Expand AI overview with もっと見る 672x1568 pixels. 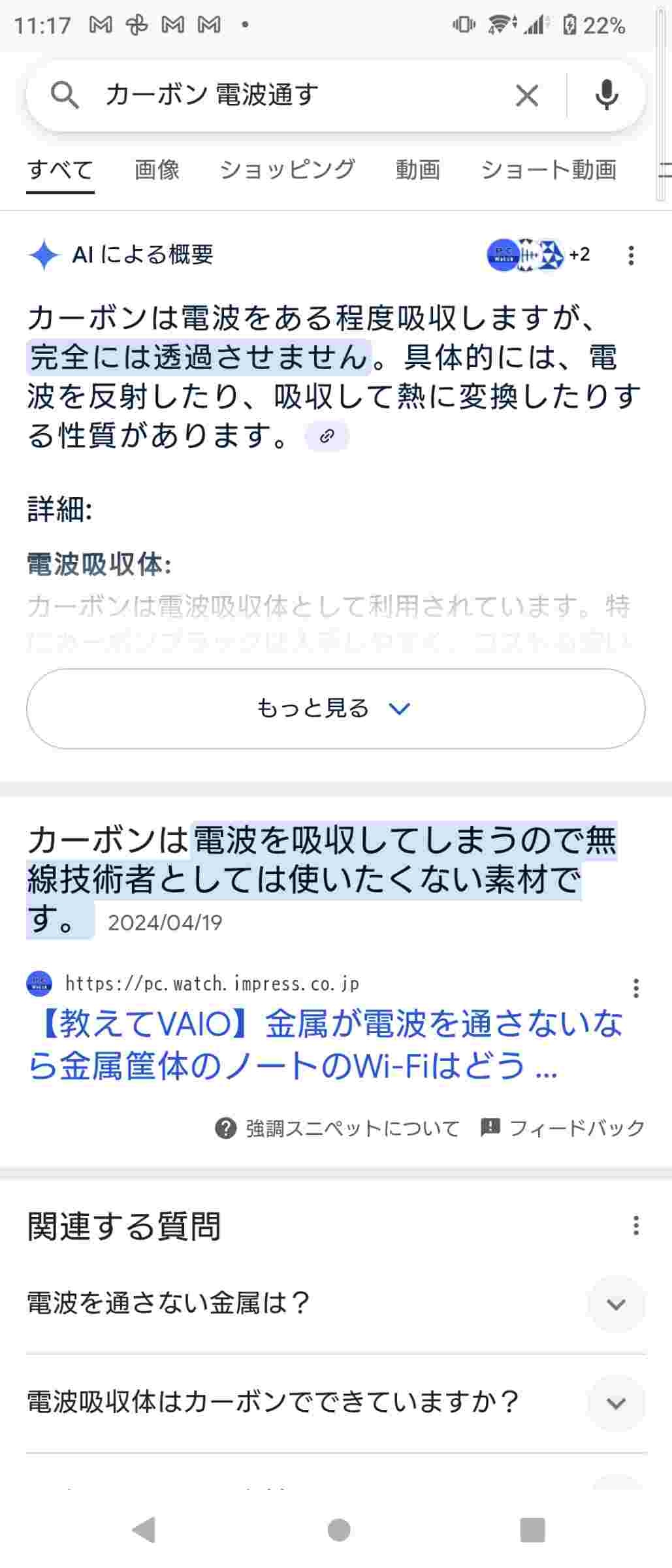tap(336, 708)
